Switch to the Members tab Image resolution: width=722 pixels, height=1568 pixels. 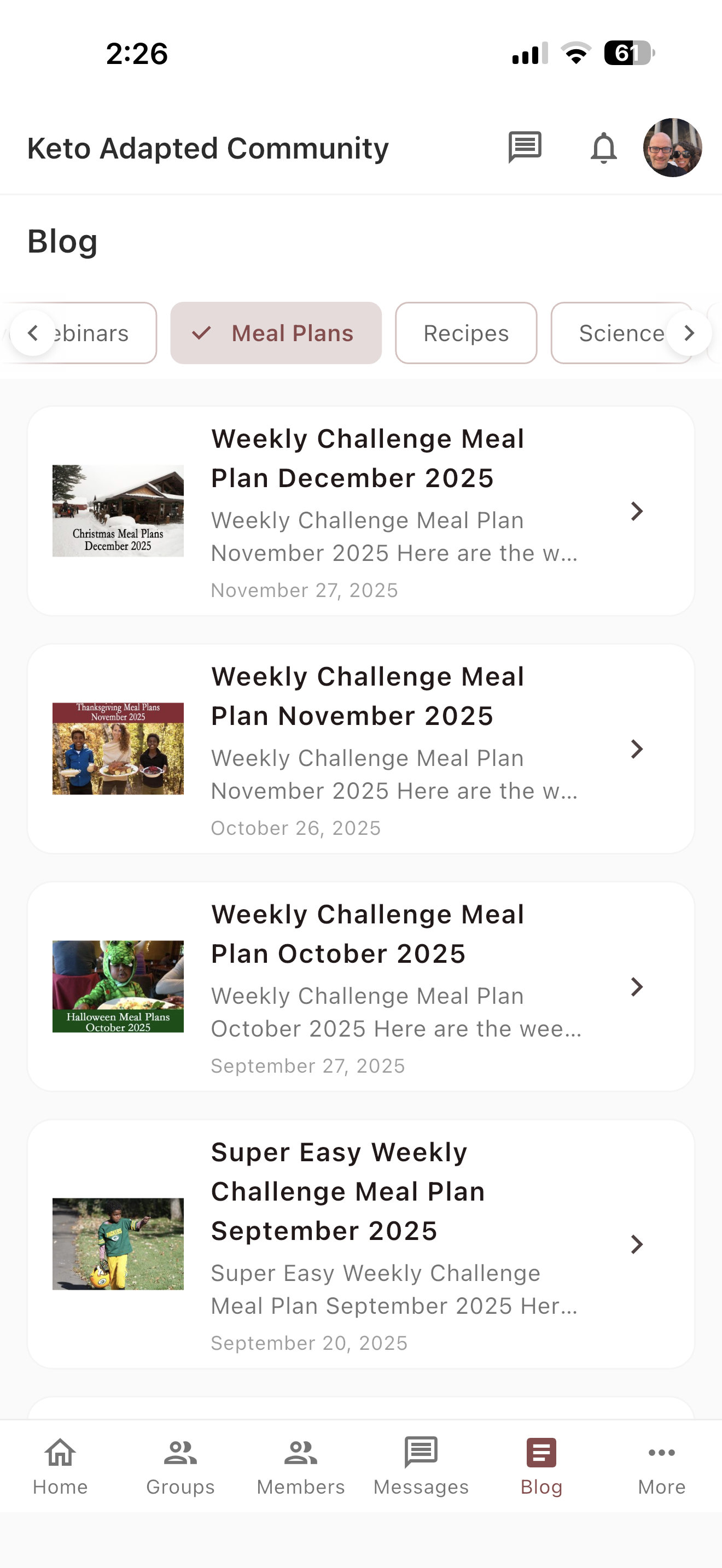coord(301,1466)
